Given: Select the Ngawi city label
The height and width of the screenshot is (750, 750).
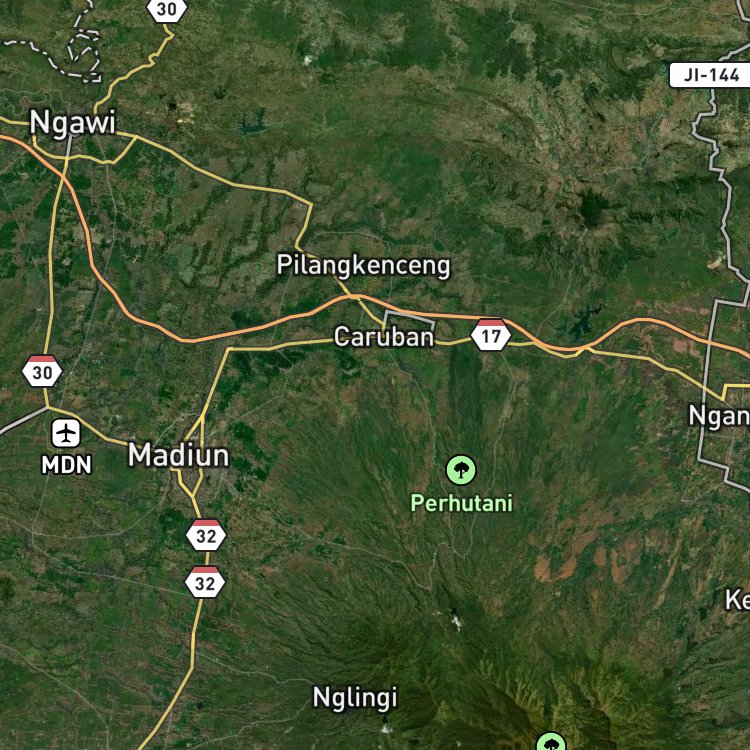Looking at the screenshot, I should pyautogui.click(x=73, y=122).
